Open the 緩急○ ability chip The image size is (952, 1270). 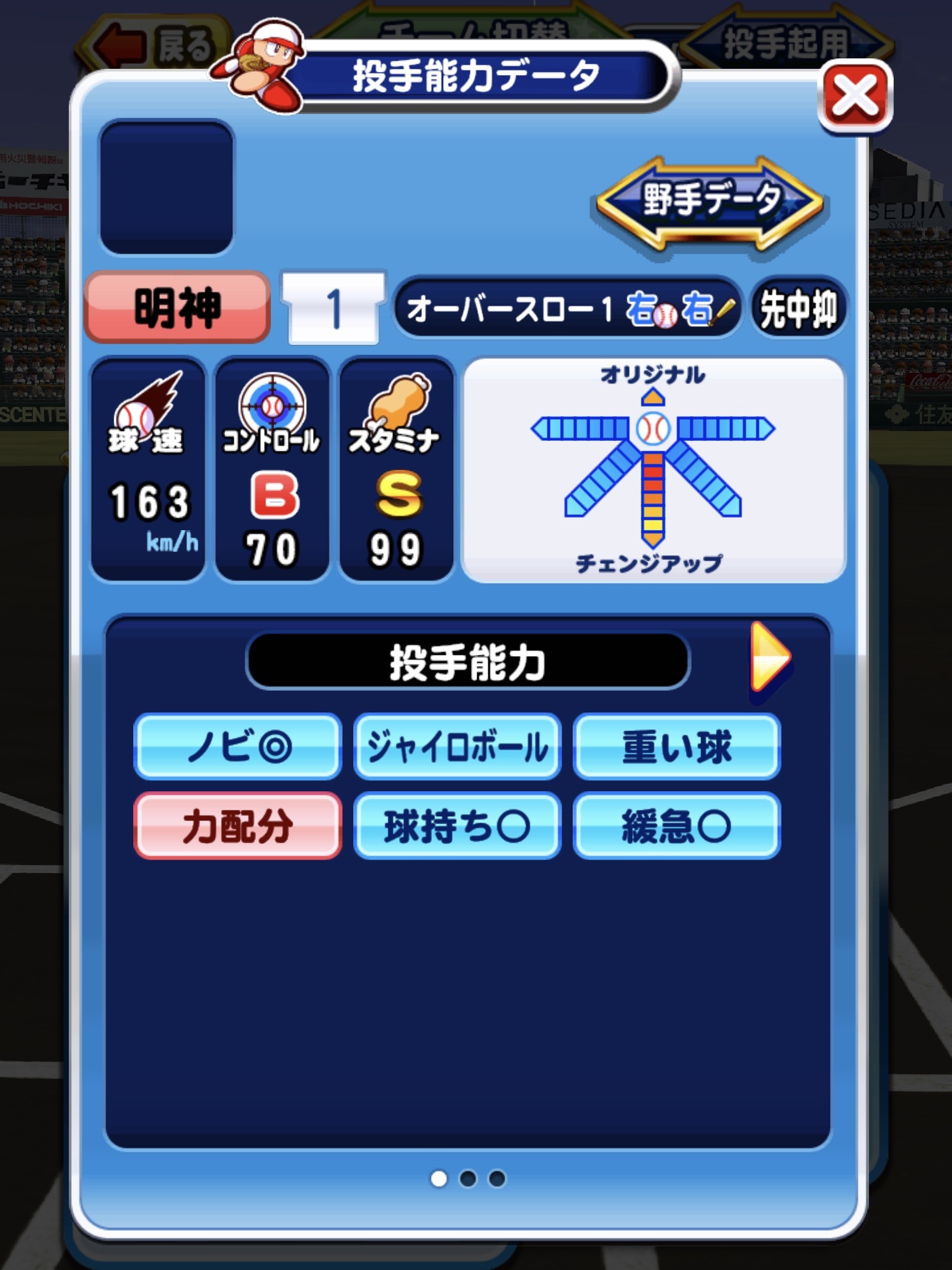(677, 826)
